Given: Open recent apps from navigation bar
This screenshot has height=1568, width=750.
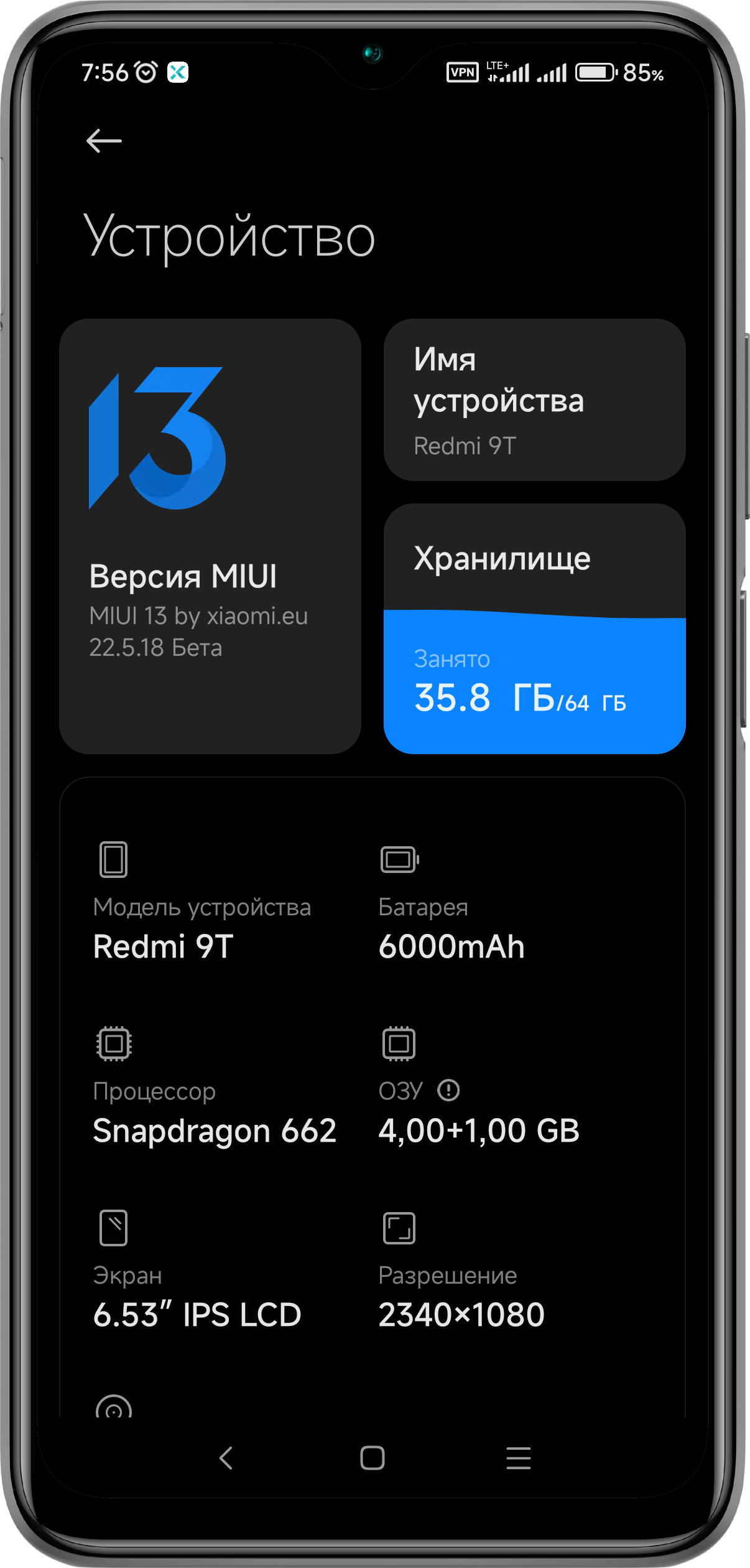Looking at the screenshot, I should click(519, 1458).
